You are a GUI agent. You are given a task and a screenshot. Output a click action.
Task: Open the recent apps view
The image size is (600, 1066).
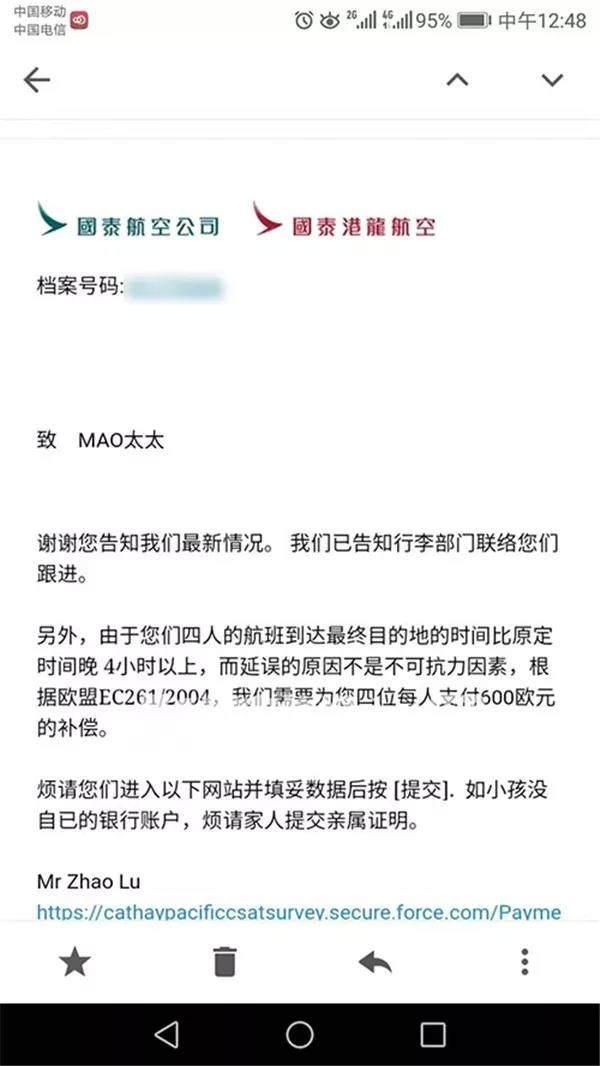click(432, 1034)
